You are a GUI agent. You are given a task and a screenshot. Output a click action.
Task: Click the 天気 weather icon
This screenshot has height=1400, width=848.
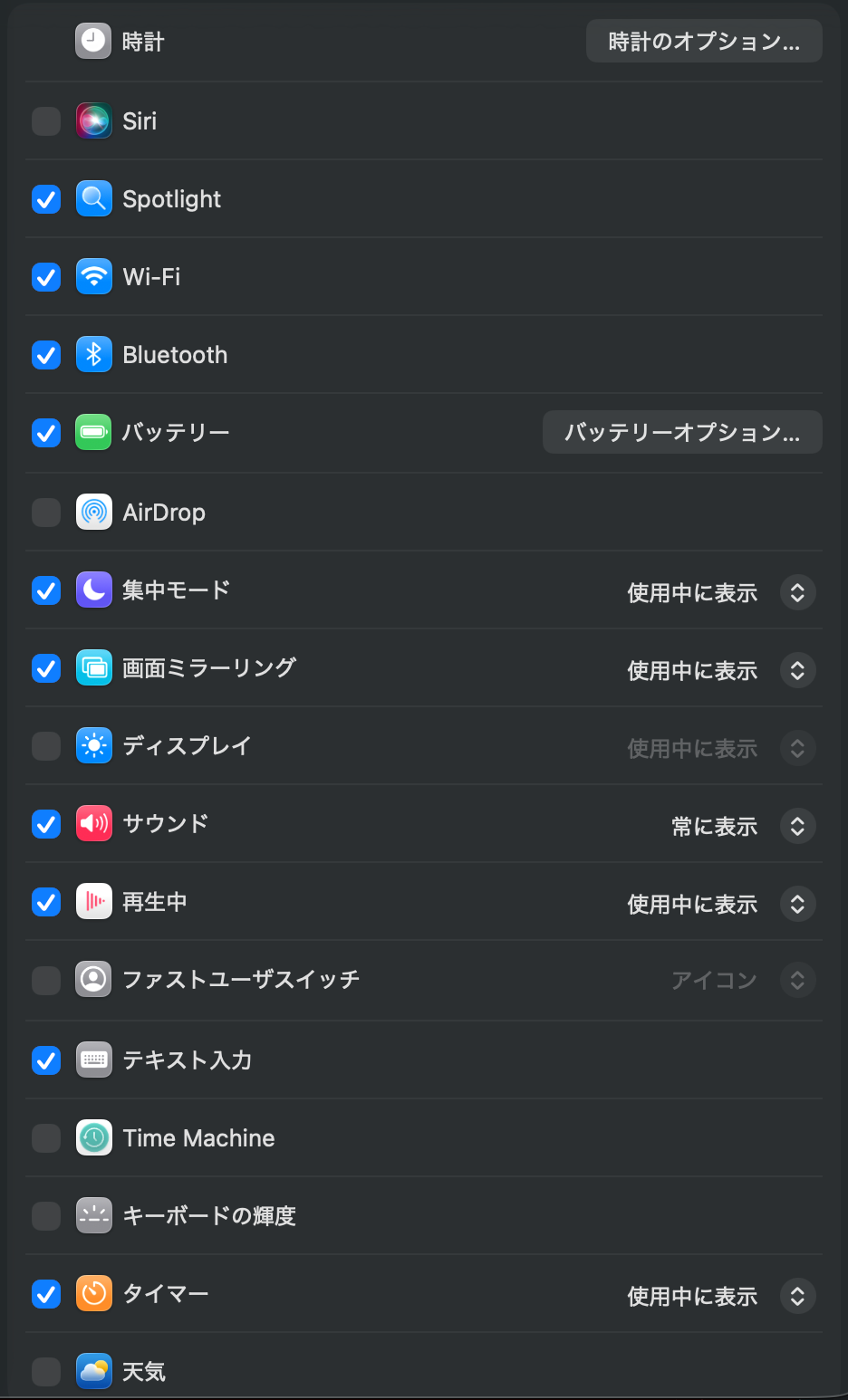click(x=94, y=1371)
